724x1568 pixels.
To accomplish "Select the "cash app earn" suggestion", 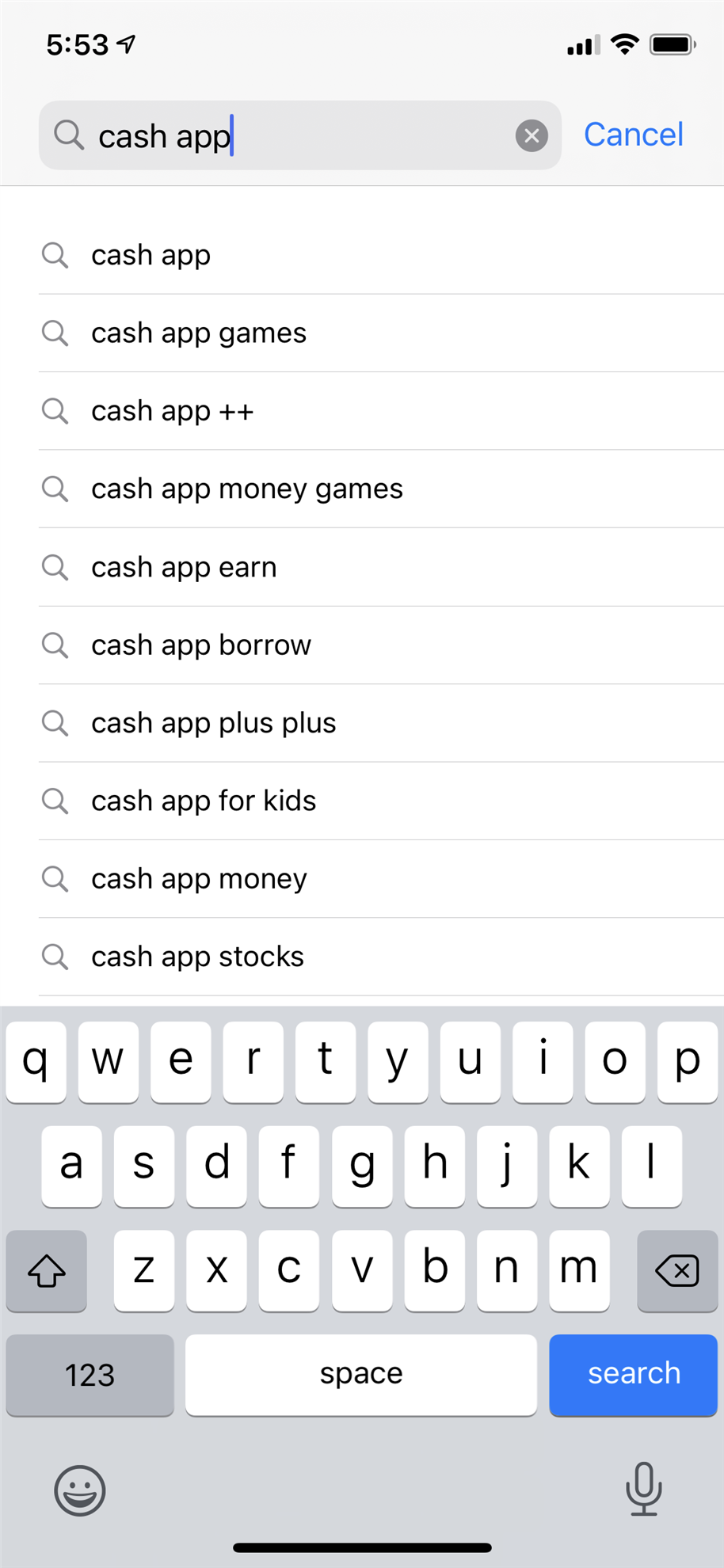I will 184,568.
